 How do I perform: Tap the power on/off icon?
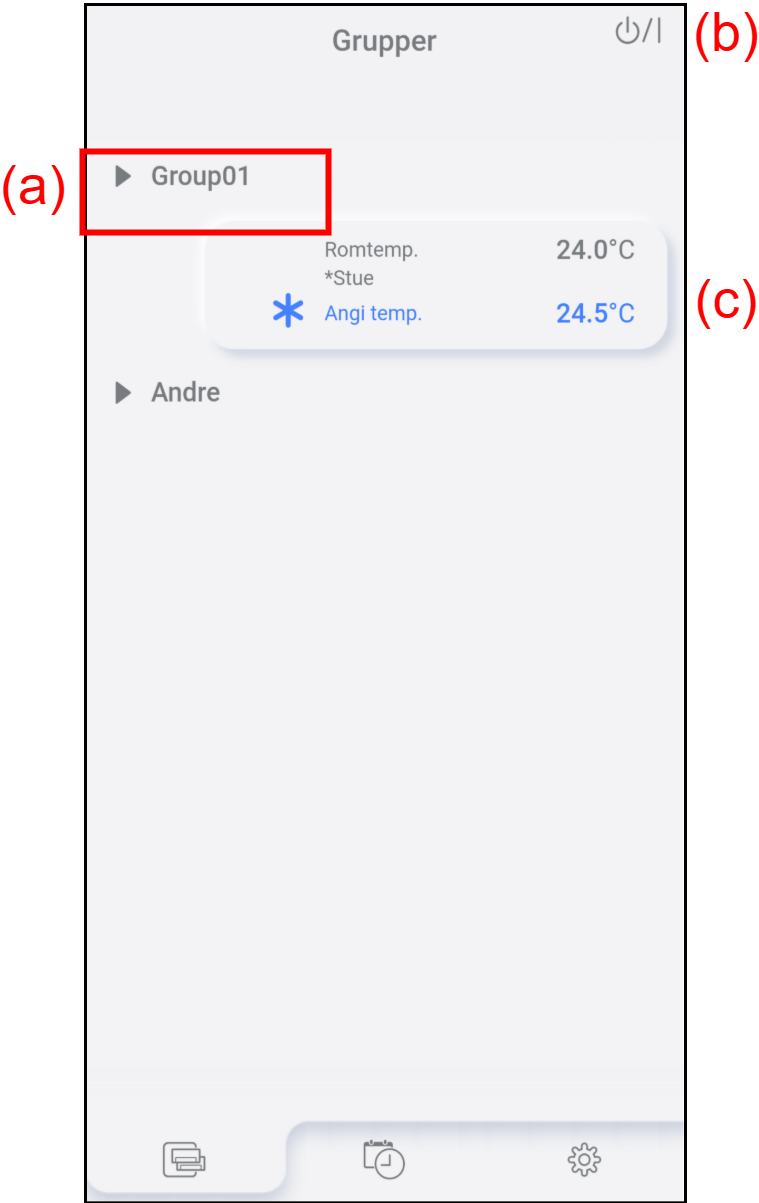coord(637,33)
